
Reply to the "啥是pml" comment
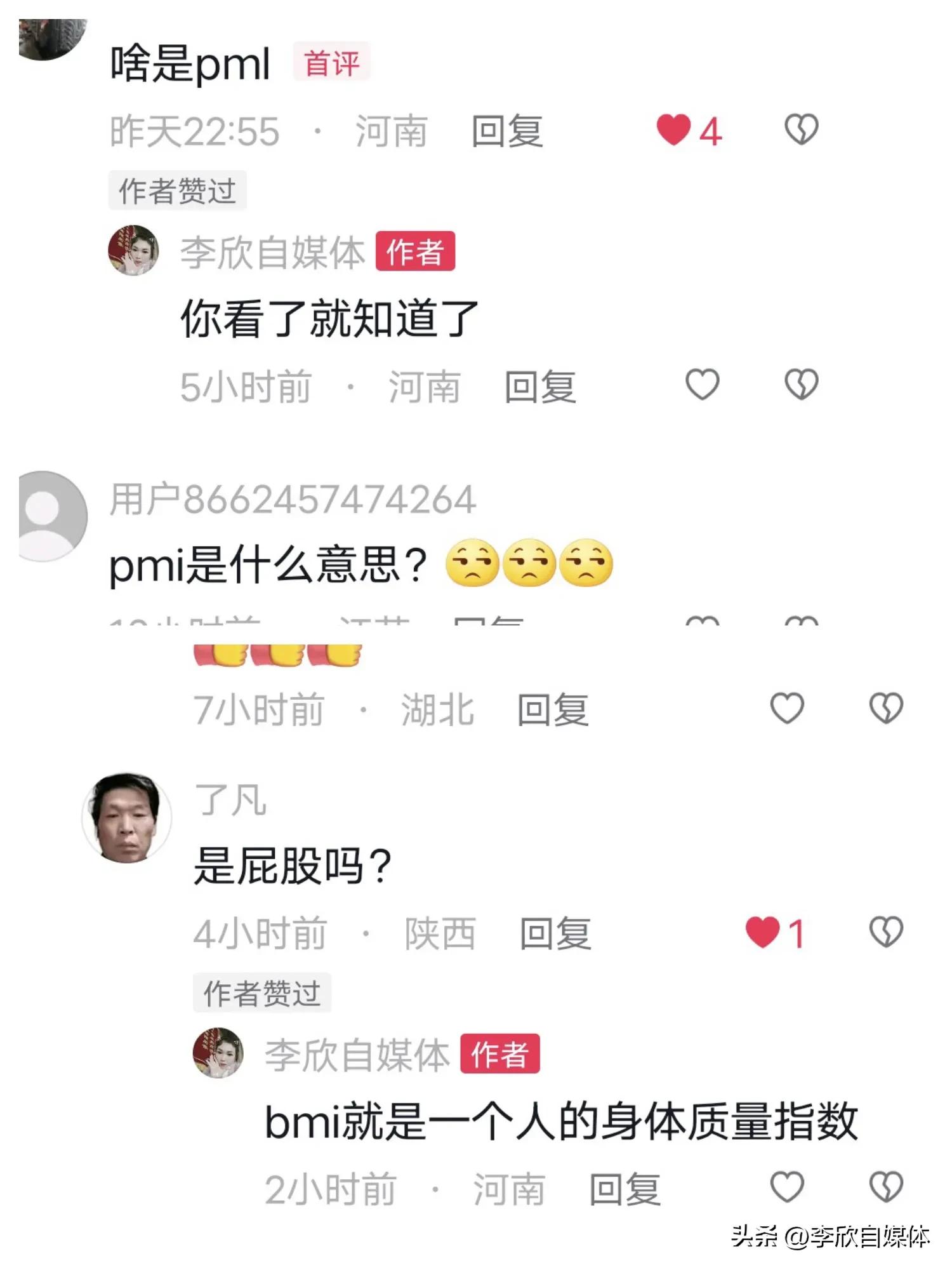tap(505, 130)
